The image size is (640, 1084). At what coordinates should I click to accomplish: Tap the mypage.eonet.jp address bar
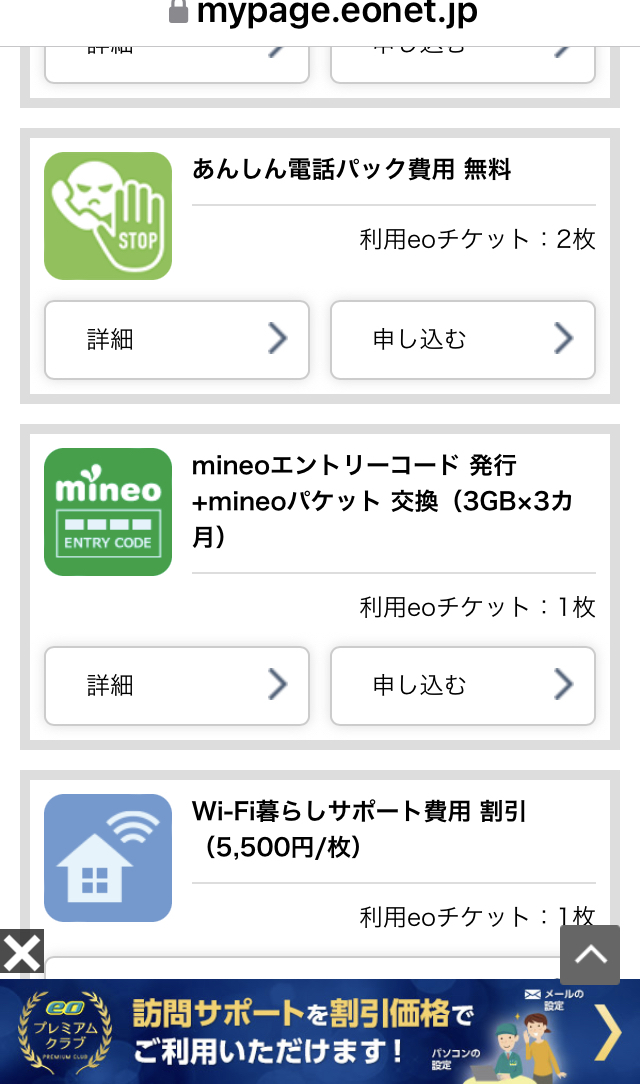point(322,14)
